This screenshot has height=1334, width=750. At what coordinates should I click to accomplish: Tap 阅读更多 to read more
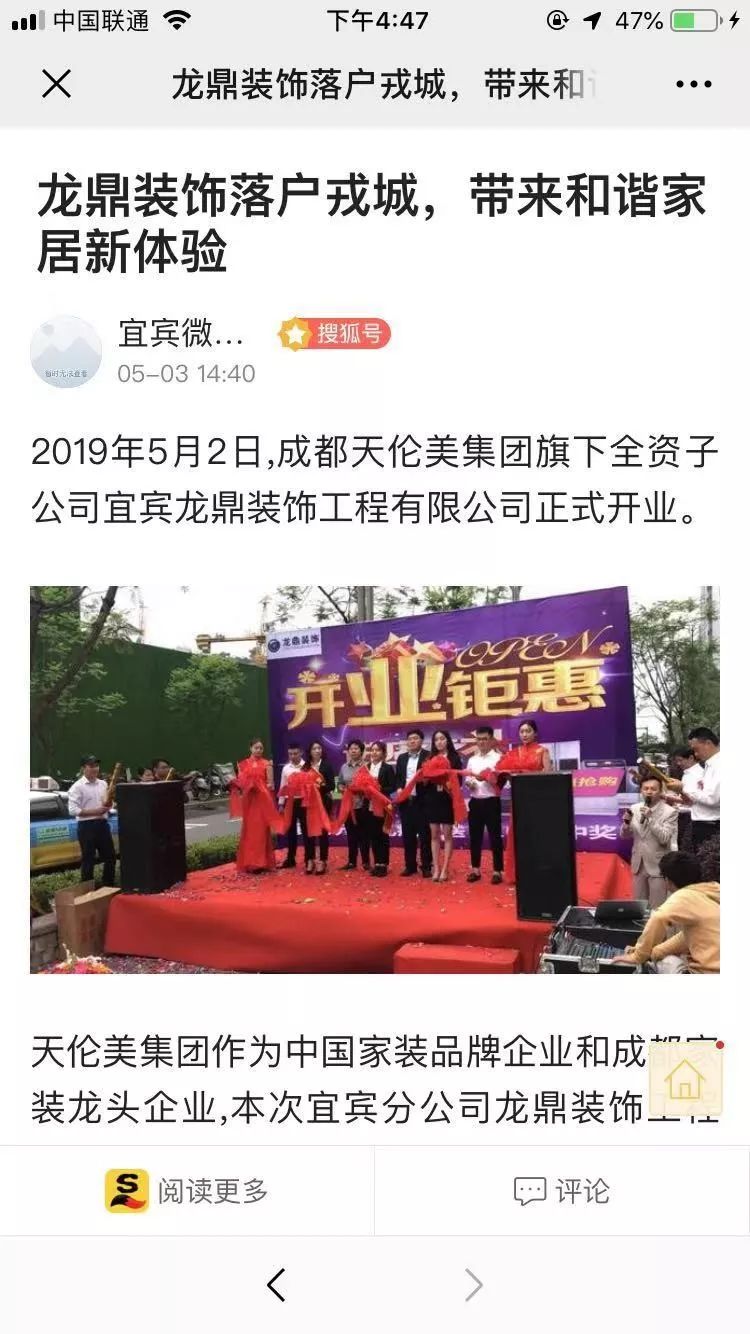tap(187, 1191)
